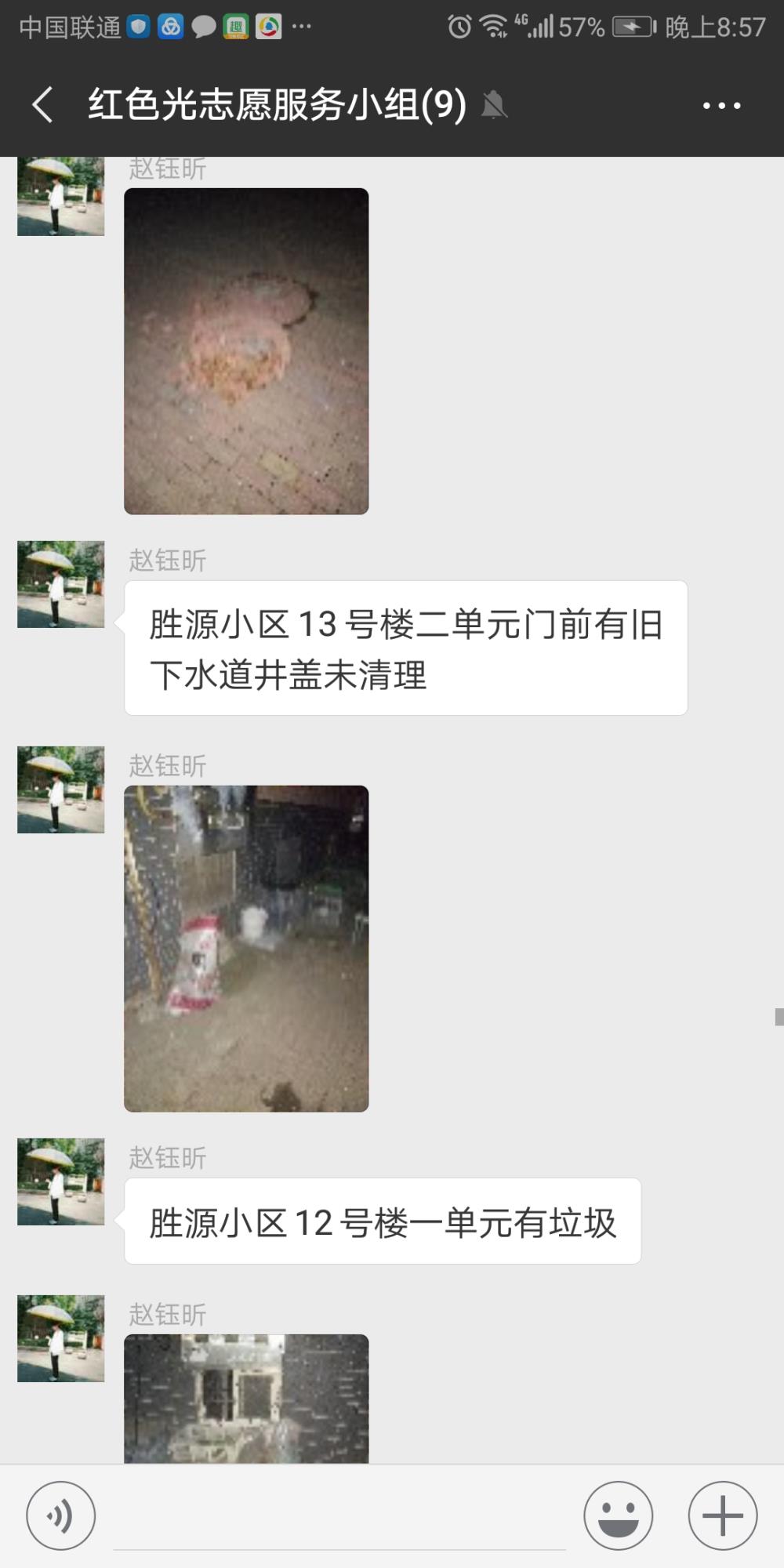This screenshot has width=784, height=1568.
Task: Open the emoji picker
Action: pyautogui.click(x=618, y=1515)
